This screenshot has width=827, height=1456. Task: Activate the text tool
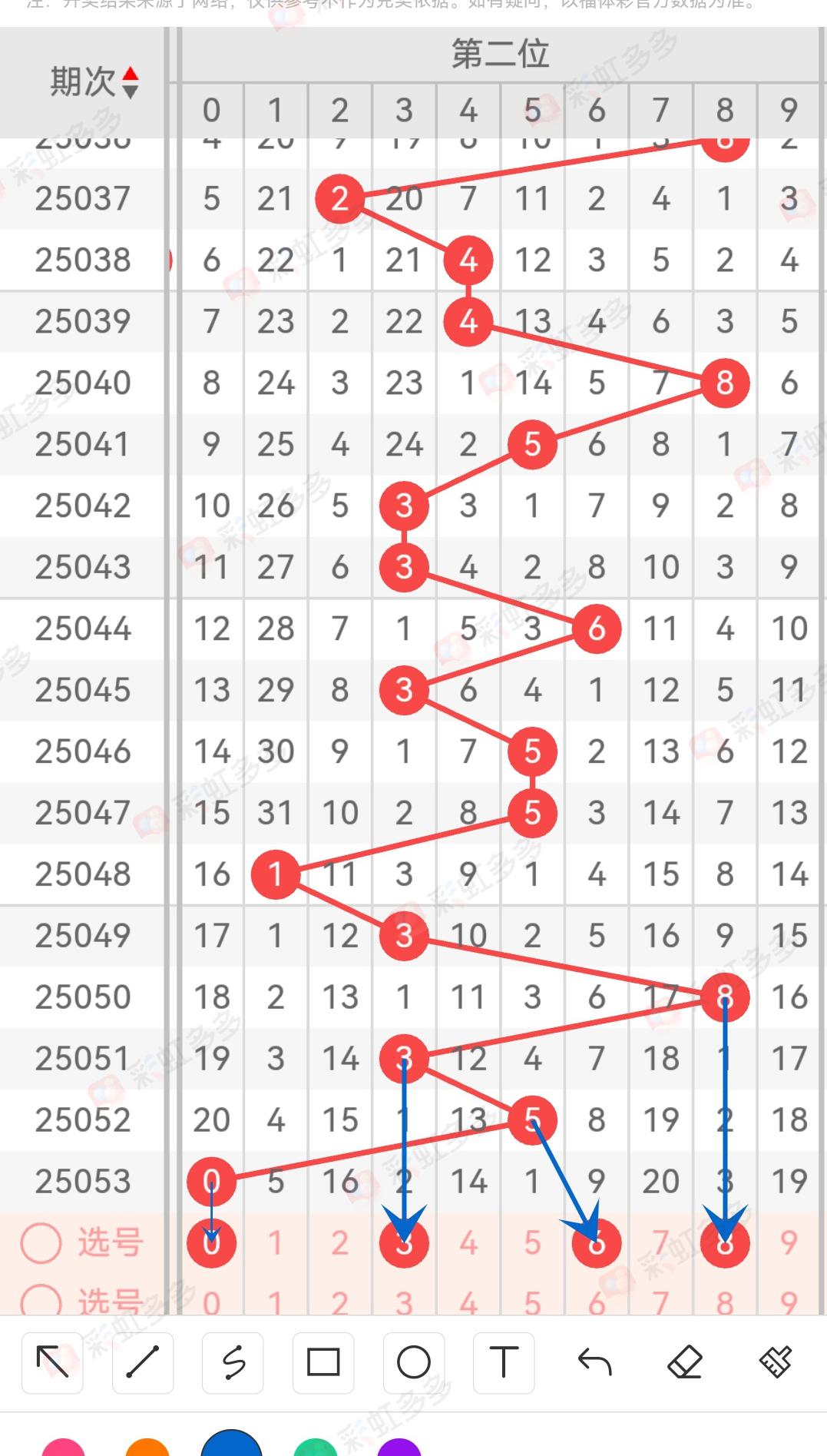[x=504, y=1363]
